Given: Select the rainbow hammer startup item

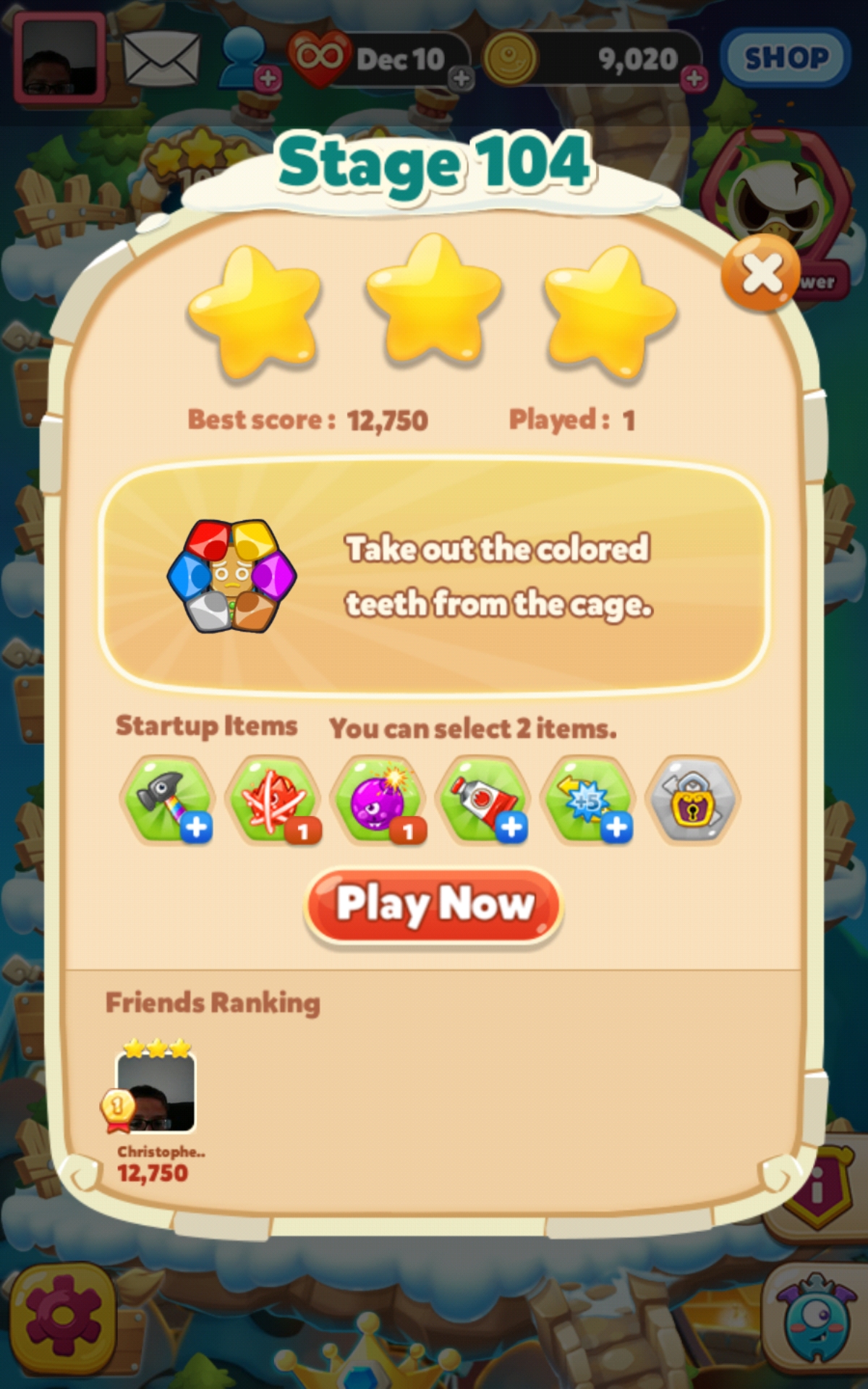Looking at the screenshot, I should tap(167, 799).
